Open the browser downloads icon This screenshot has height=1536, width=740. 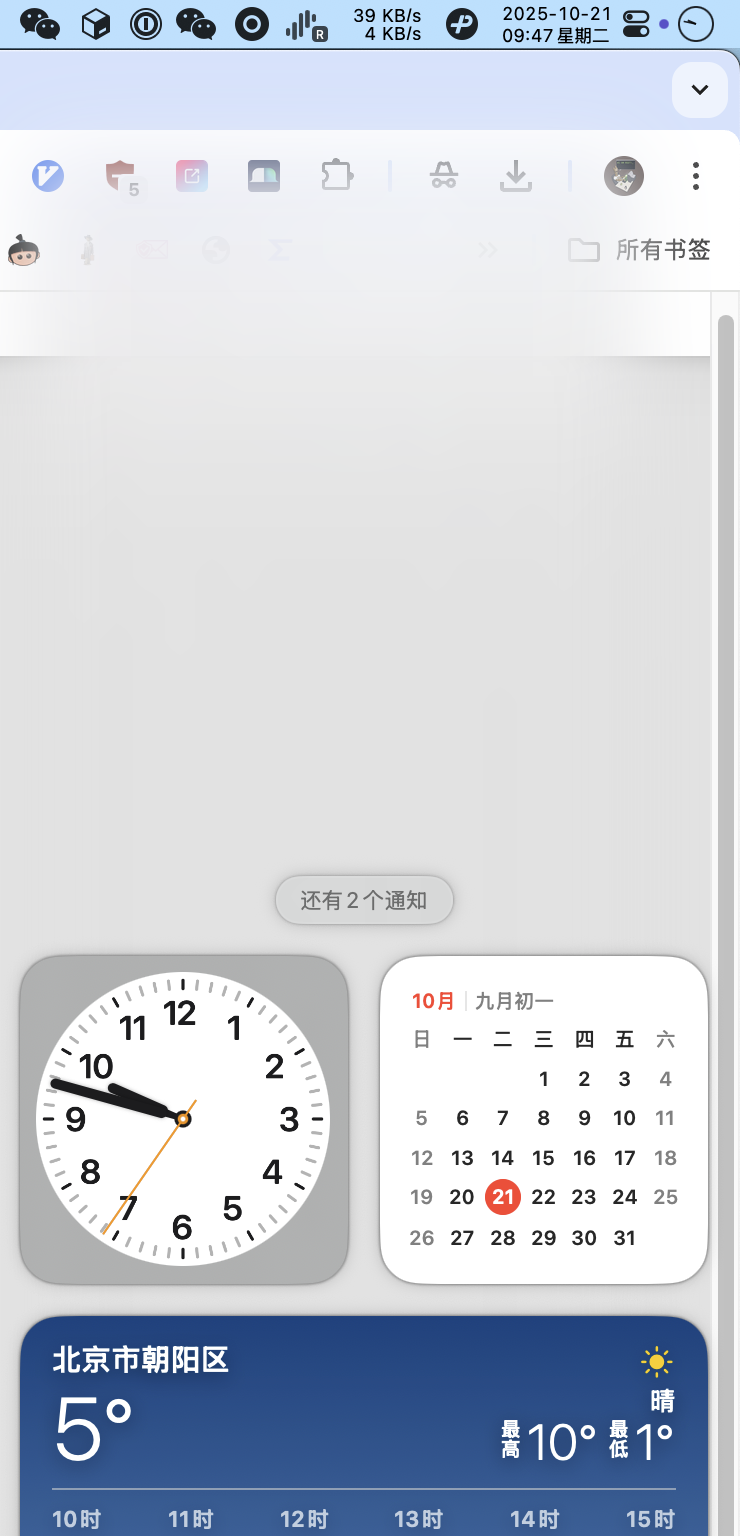tap(515, 177)
